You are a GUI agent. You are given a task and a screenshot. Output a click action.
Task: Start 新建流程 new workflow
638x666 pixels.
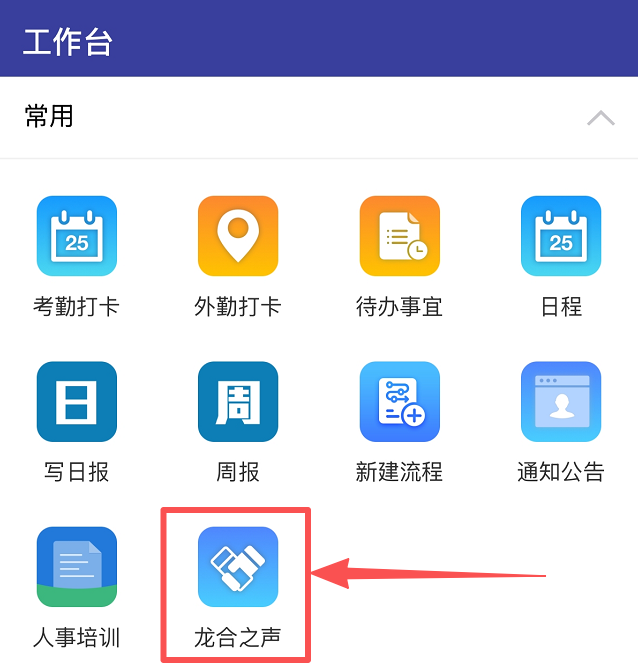pos(399,402)
